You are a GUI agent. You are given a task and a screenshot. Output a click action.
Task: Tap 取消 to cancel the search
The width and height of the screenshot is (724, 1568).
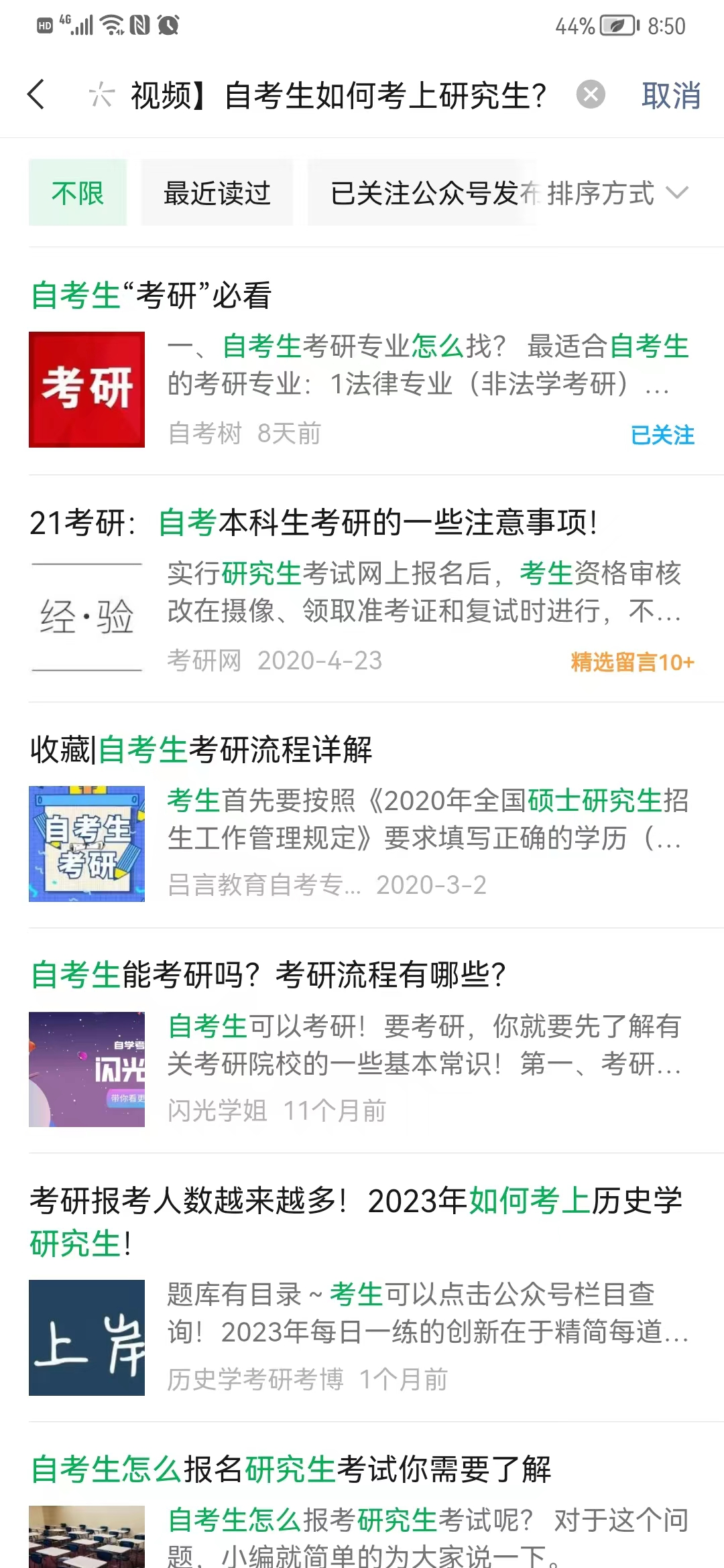pos(670,95)
